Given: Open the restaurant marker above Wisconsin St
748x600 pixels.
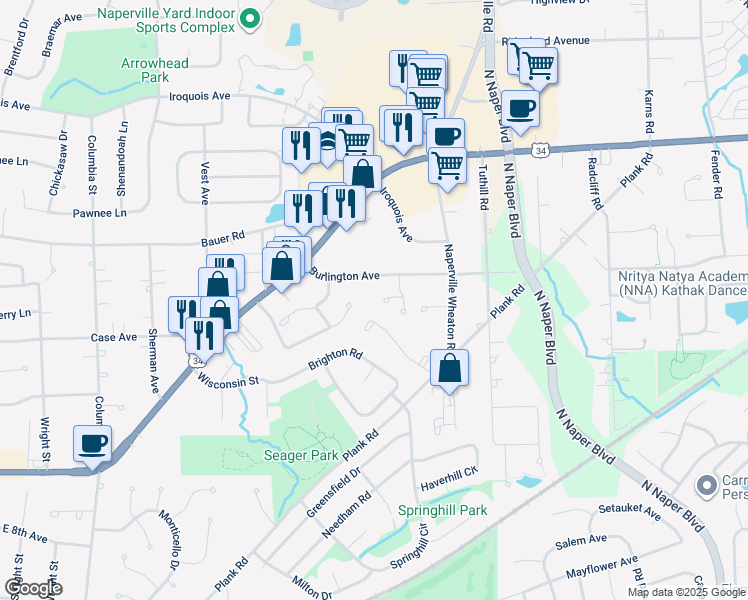Looking at the screenshot, I should [204, 340].
